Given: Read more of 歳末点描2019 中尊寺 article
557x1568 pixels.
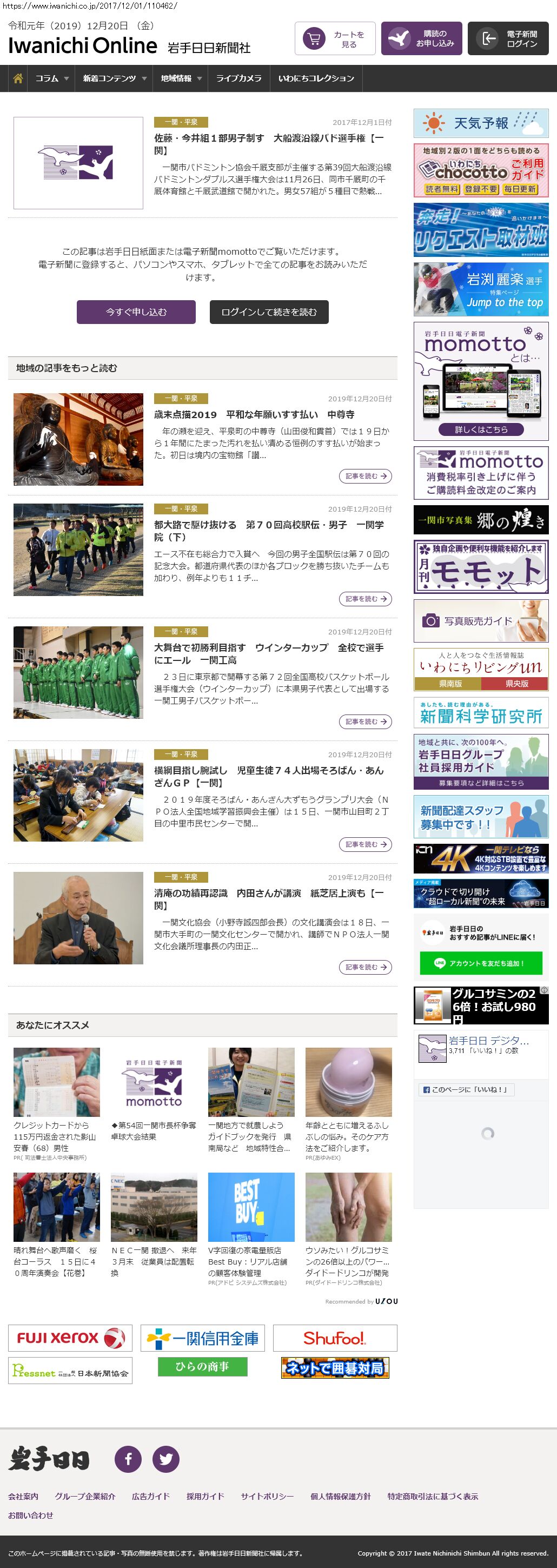Looking at the screenshot, I should pyautogui.click(x=364, y=476).
